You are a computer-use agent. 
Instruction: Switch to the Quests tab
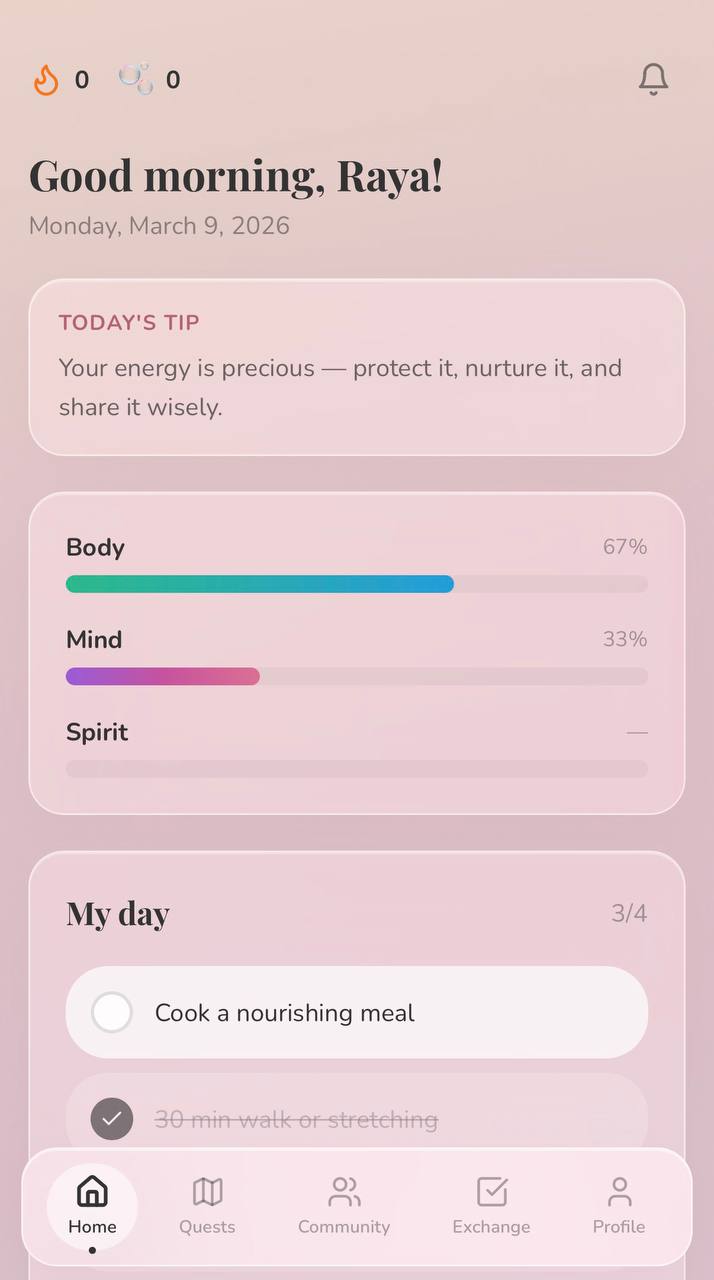point(207,1206)
